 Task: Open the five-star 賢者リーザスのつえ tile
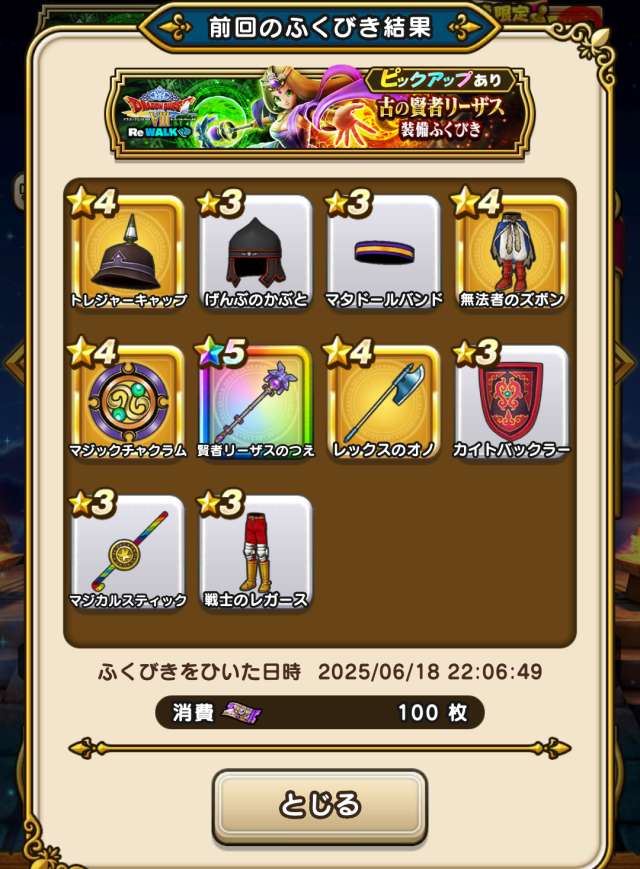[256, 402]
